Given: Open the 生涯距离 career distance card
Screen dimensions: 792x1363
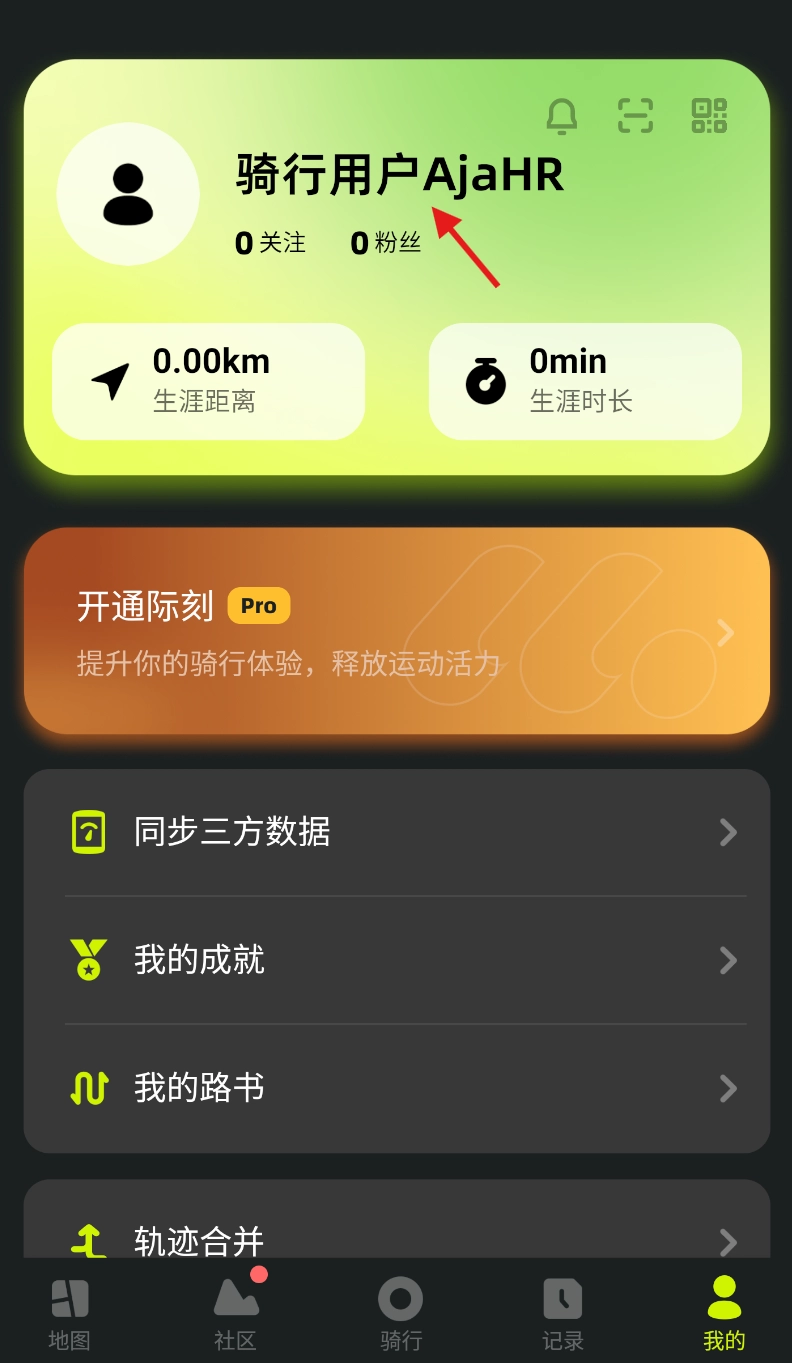Looking at the screenshot, I should pyautogui.click(x=208, y=381).
